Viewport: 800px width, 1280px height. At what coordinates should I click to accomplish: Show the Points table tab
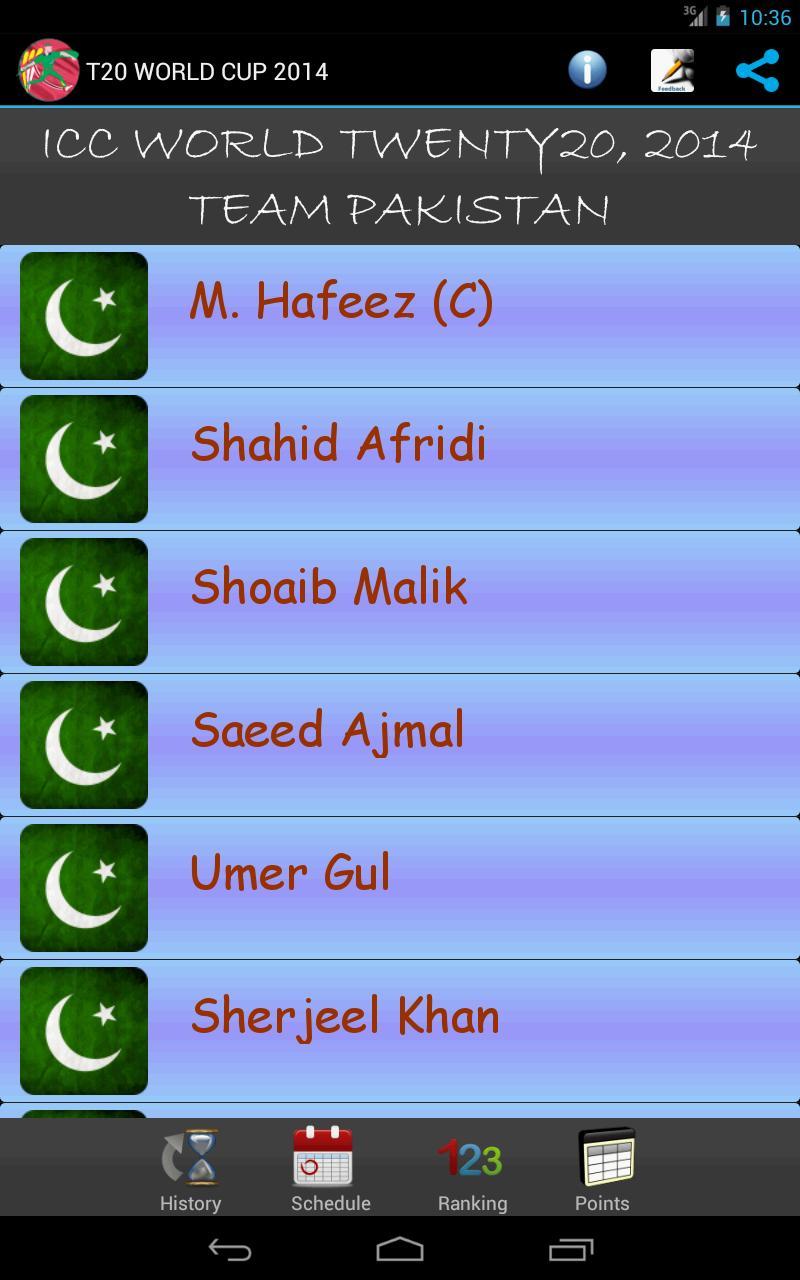pyautogui.click(x=602, y=1170)
